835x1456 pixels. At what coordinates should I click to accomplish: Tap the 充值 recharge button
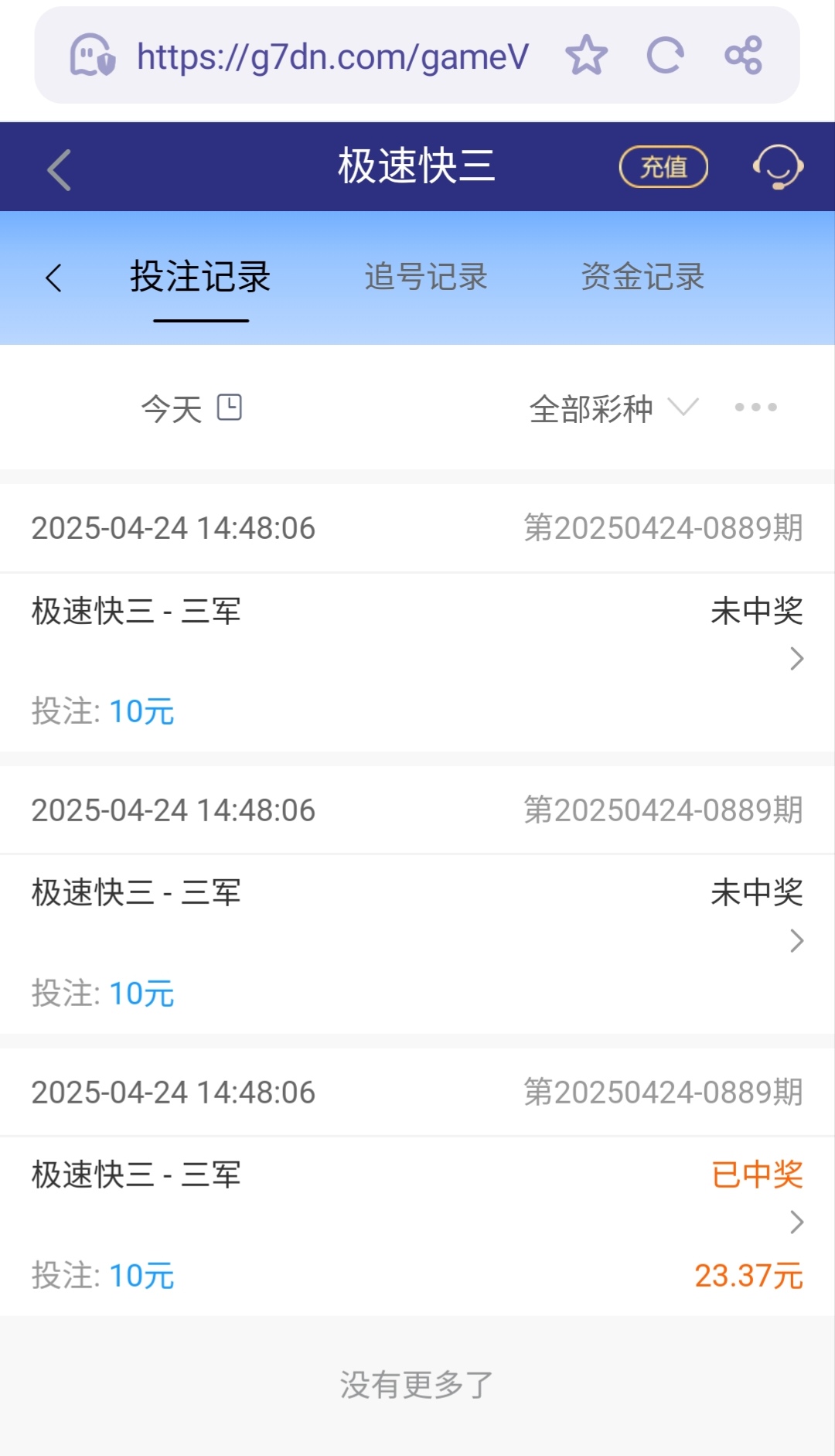pos(663,167)
